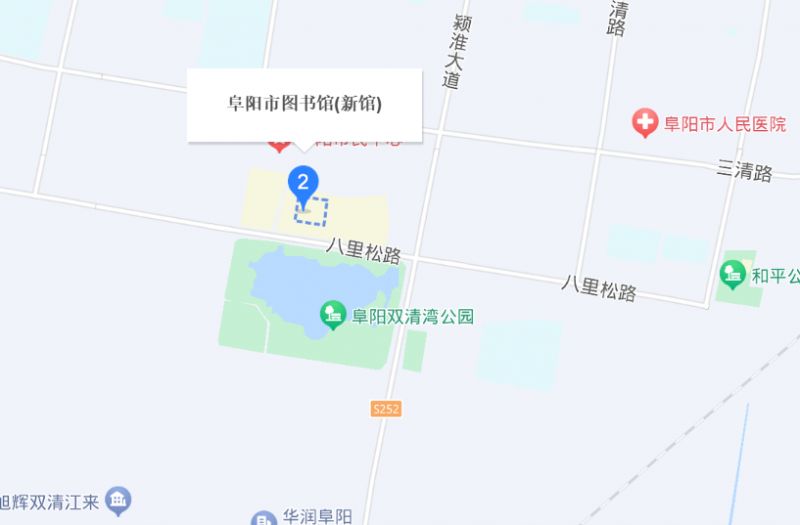Open the 阜阳市图书馆(新馆) info popup
800x525 pixels.
click(305, 103)
